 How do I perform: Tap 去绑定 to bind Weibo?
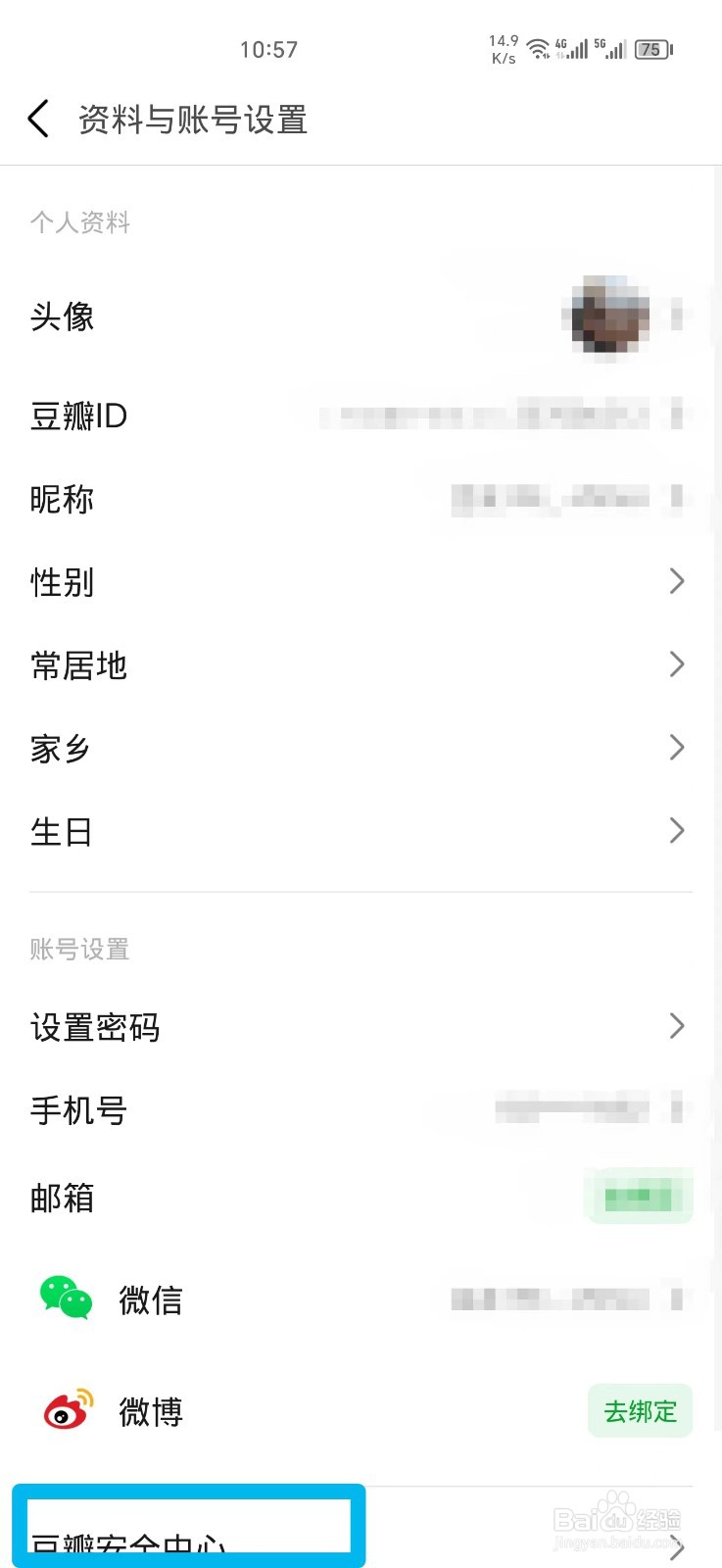point(639,1411)
